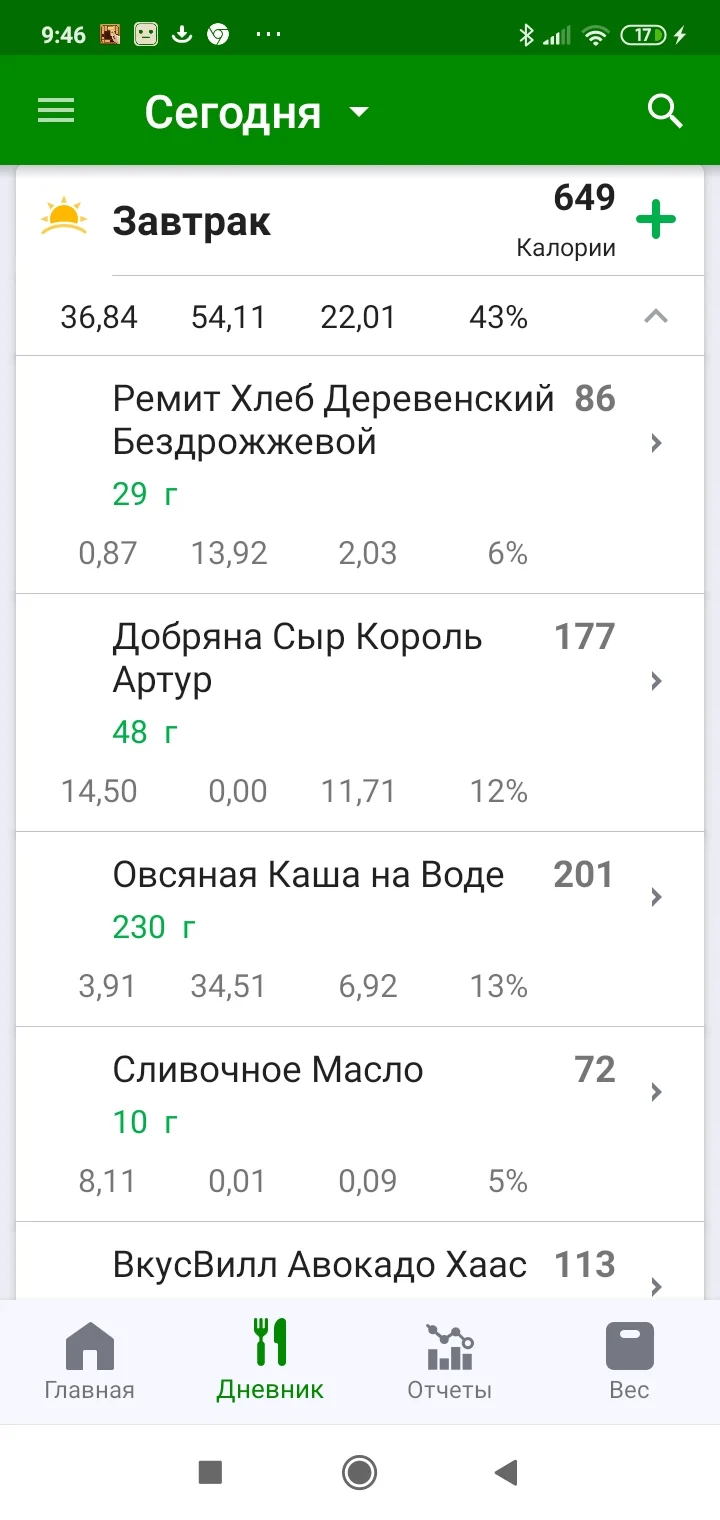This screenshot has height=1520, width=720.
Task: Go to the Отчеты tab
Action: pos(449,1361)
